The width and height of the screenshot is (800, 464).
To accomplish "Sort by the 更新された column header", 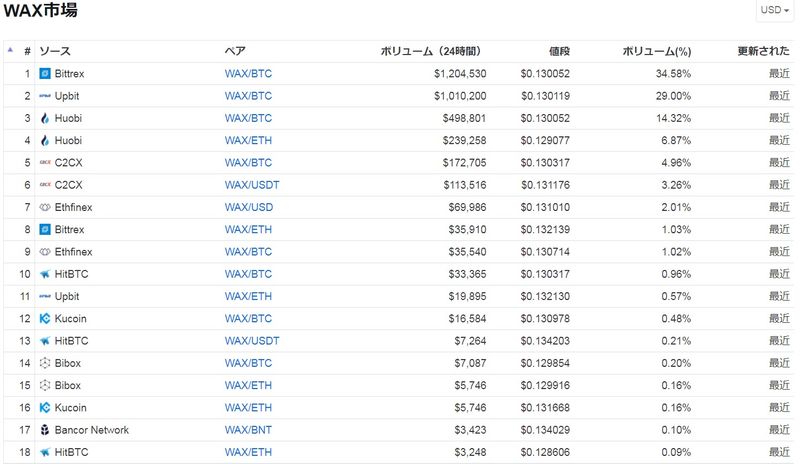I will (763, 51).
